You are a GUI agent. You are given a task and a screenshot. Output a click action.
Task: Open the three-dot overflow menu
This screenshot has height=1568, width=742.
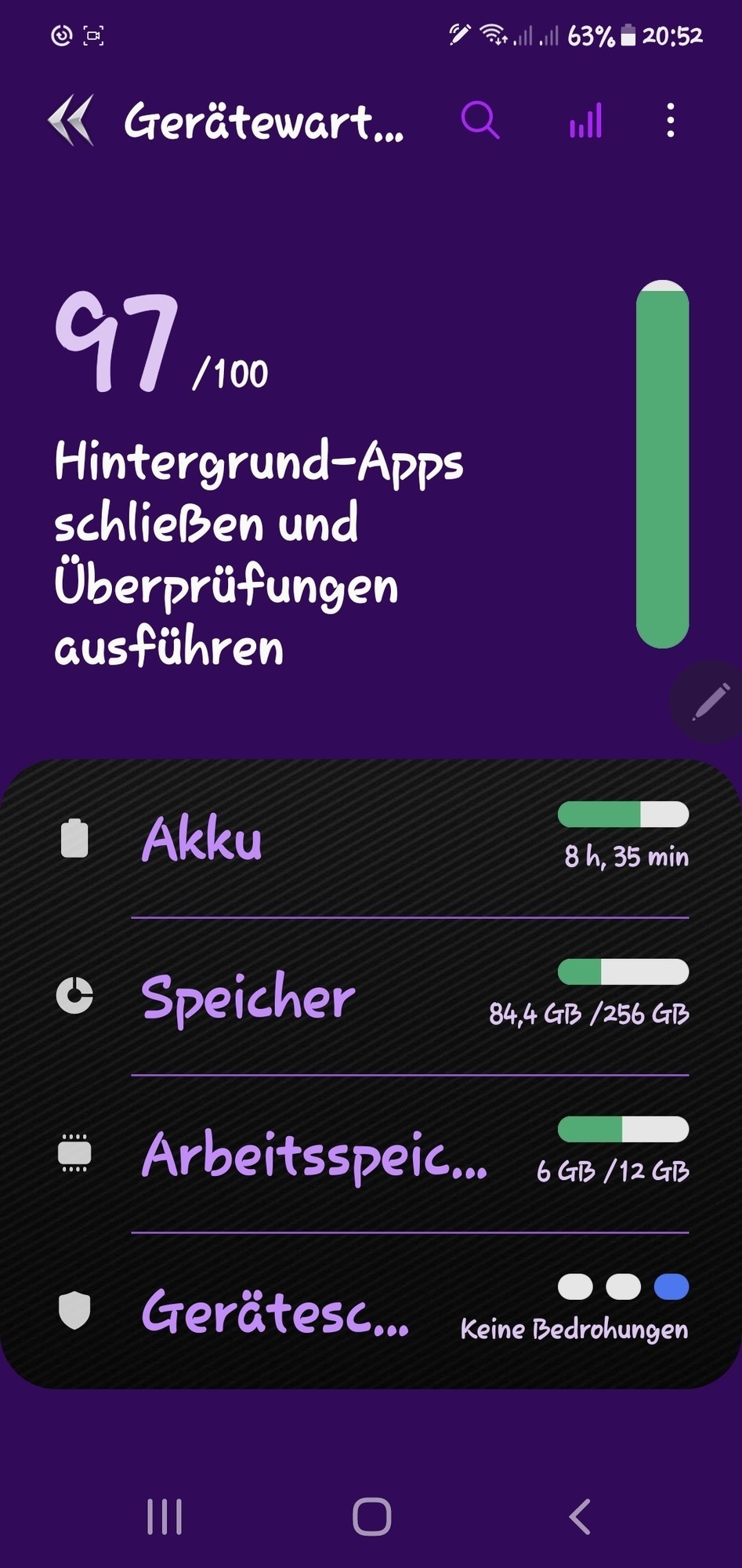click(671, 121)
